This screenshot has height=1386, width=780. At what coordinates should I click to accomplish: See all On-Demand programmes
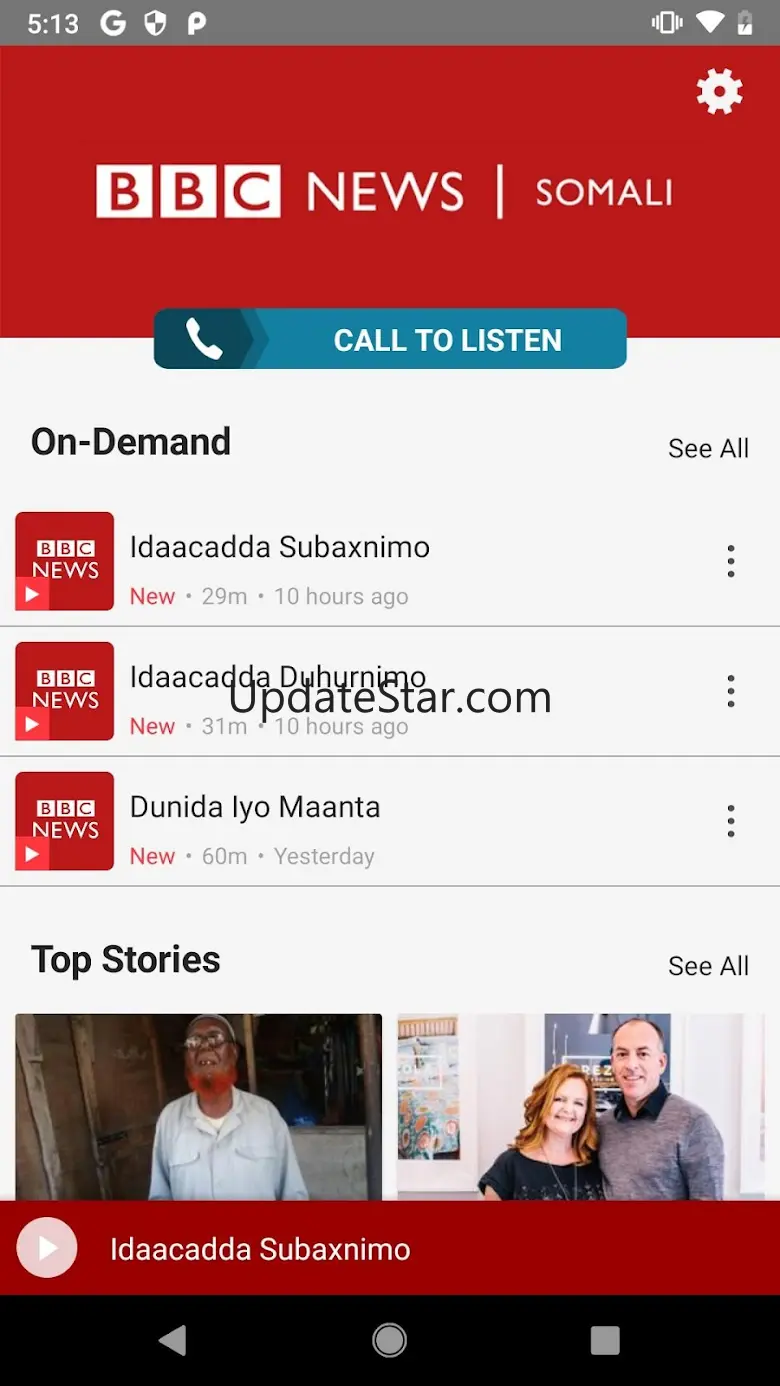coord(708,448)
